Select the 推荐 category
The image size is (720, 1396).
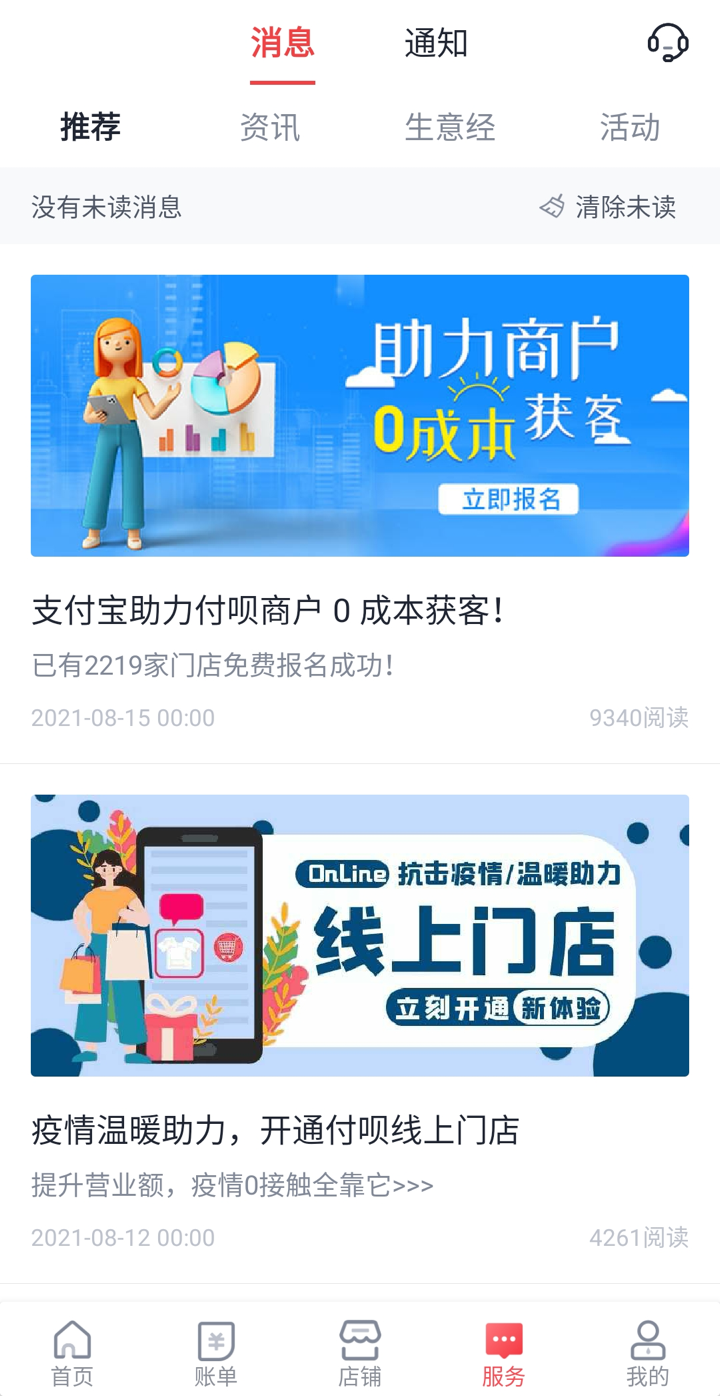pos(91,128)
